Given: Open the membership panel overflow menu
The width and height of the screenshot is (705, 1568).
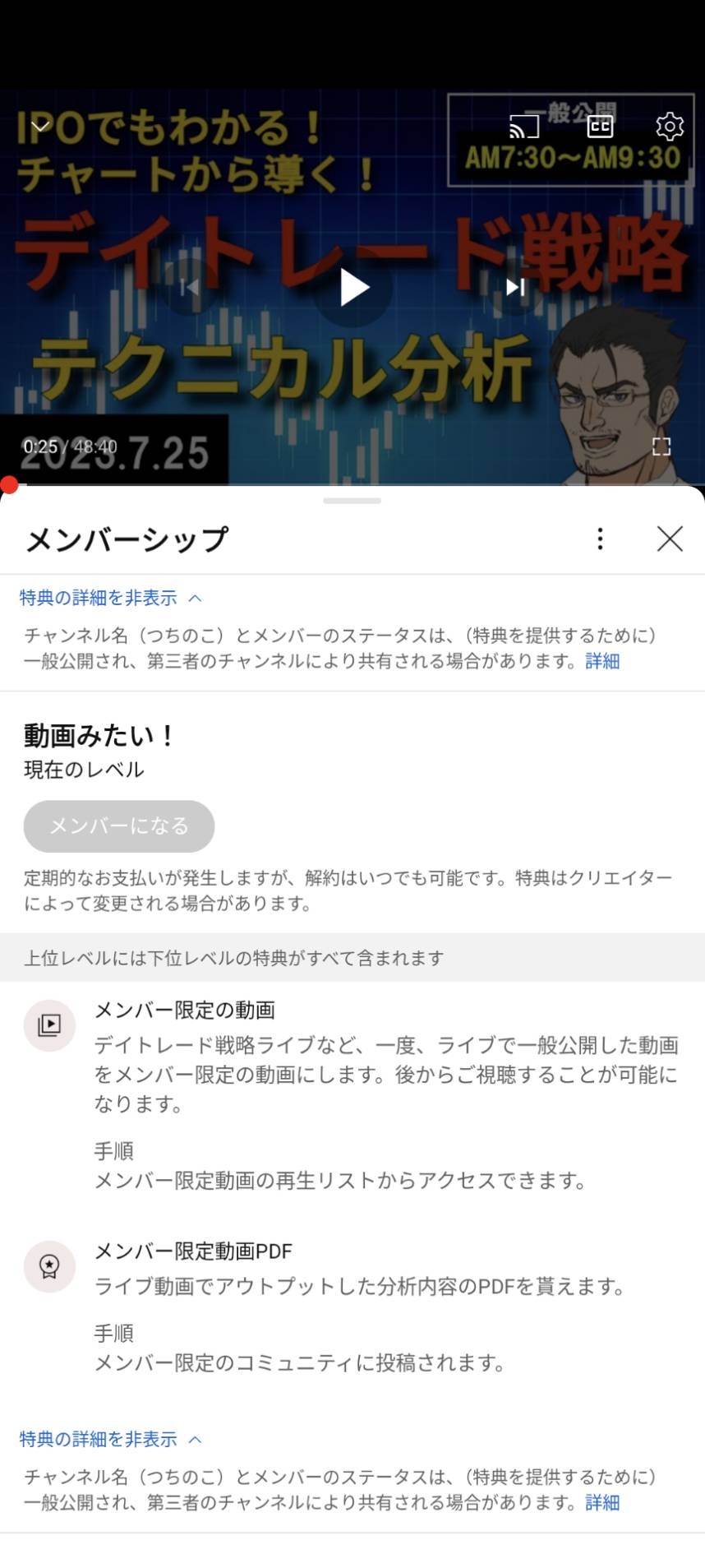Looking at the screenshot, I should (601, 539).
